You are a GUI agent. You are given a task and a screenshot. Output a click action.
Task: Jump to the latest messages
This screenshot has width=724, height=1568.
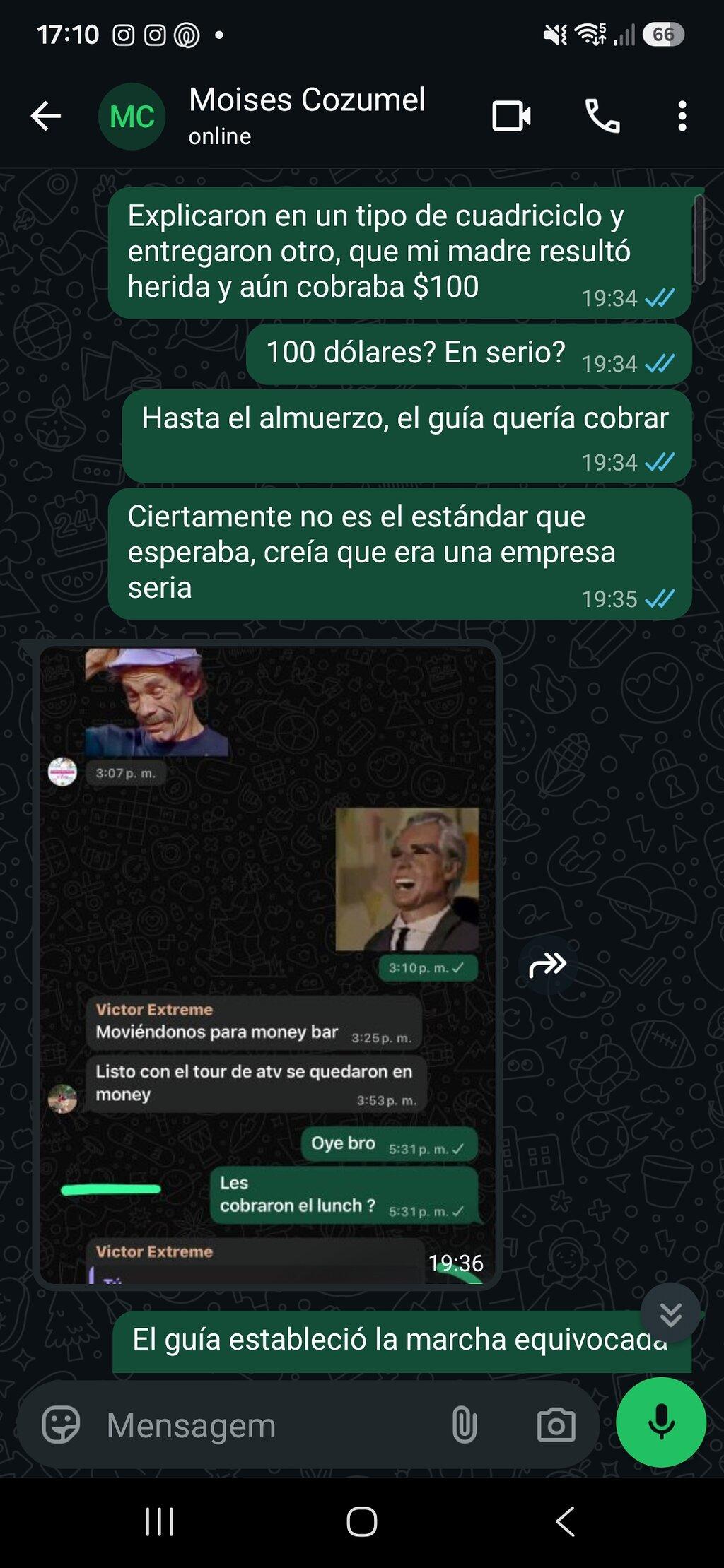pyautogui.click(x=671, y=1312)
